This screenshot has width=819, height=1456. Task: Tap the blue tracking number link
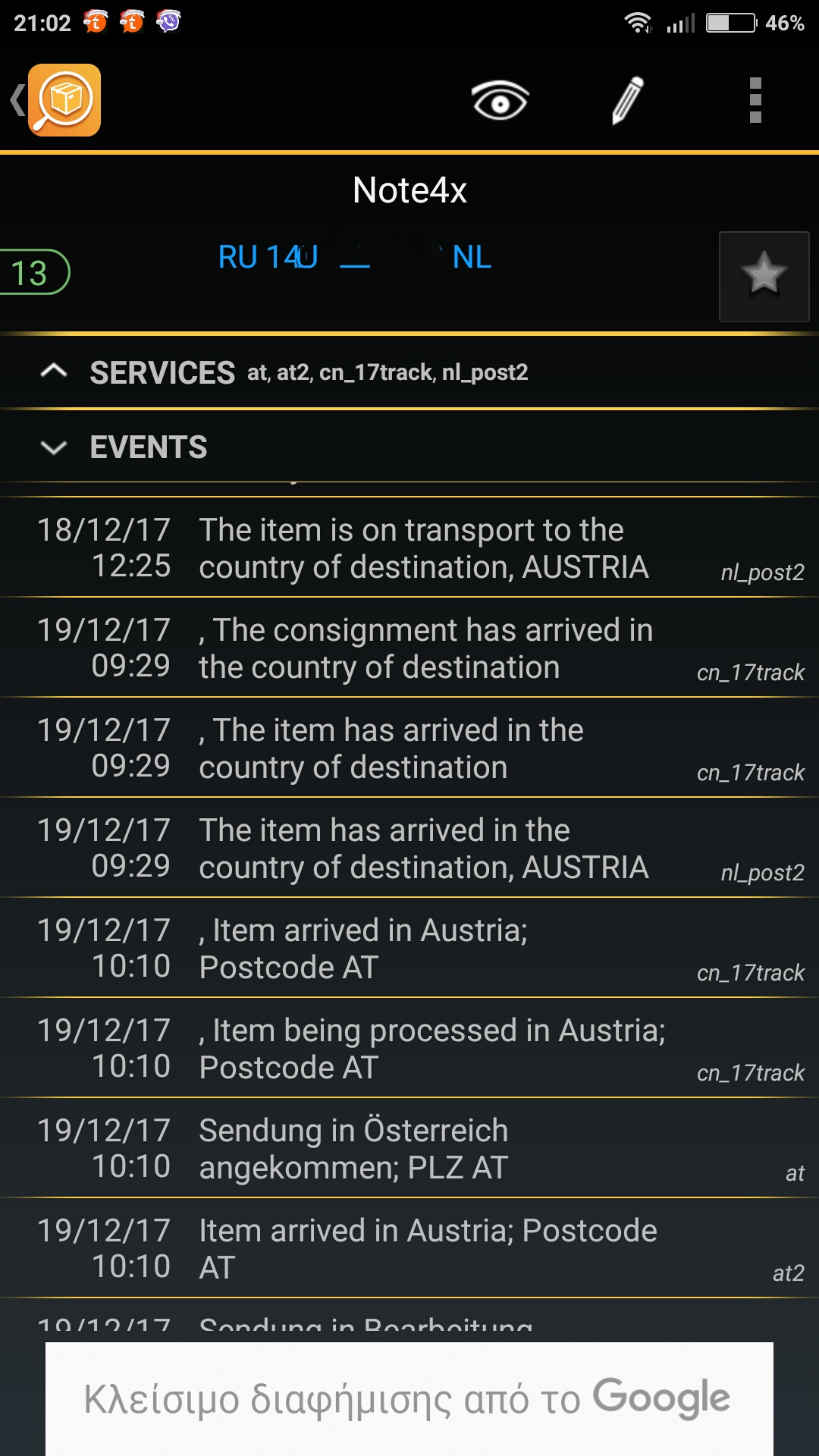pos(355,257)
